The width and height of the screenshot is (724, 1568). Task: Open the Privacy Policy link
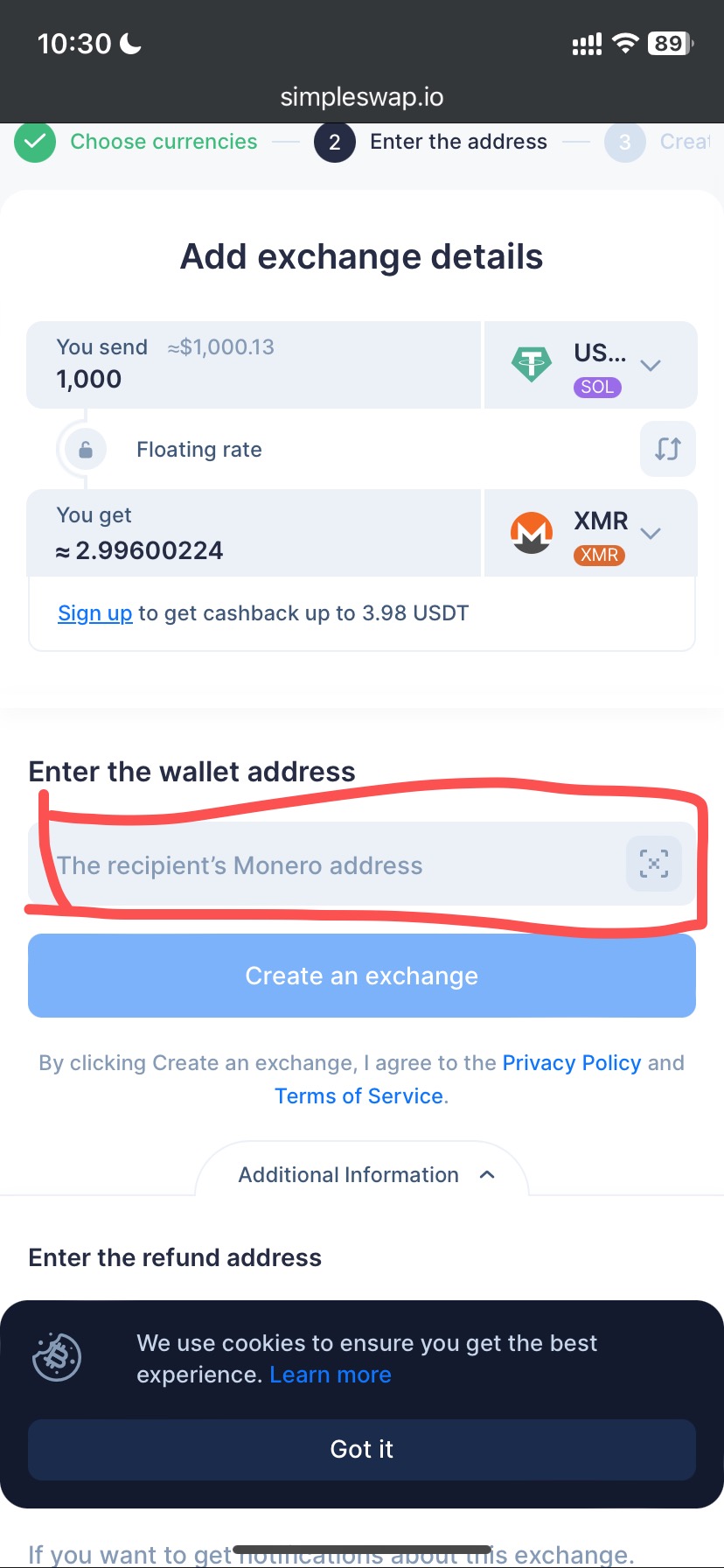[572, 1063]
